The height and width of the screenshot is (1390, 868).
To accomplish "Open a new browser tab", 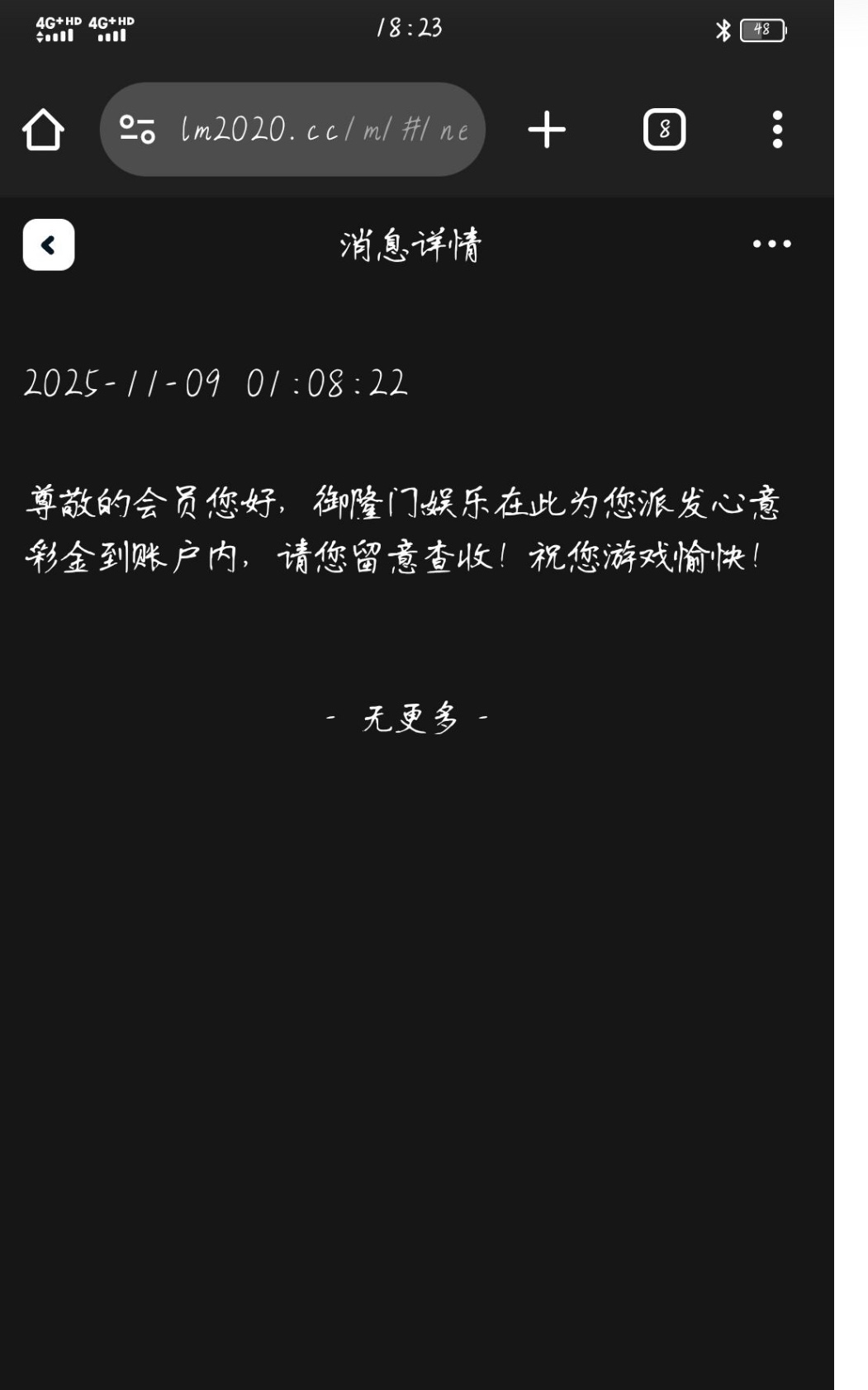I will click(x=547, y=130).
